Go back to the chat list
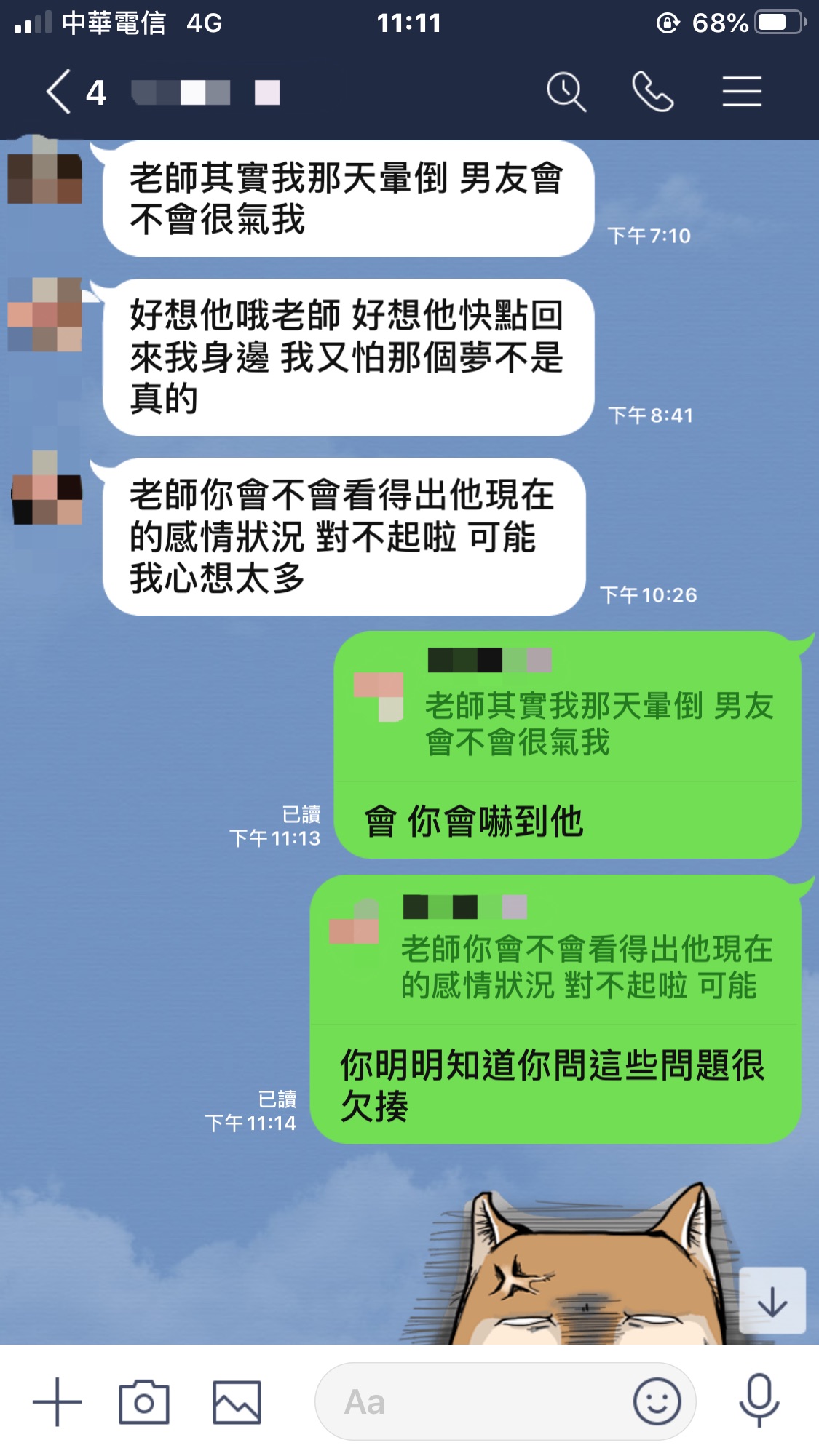The height and width of the screenshot is (1456, 819). [60, 92]
